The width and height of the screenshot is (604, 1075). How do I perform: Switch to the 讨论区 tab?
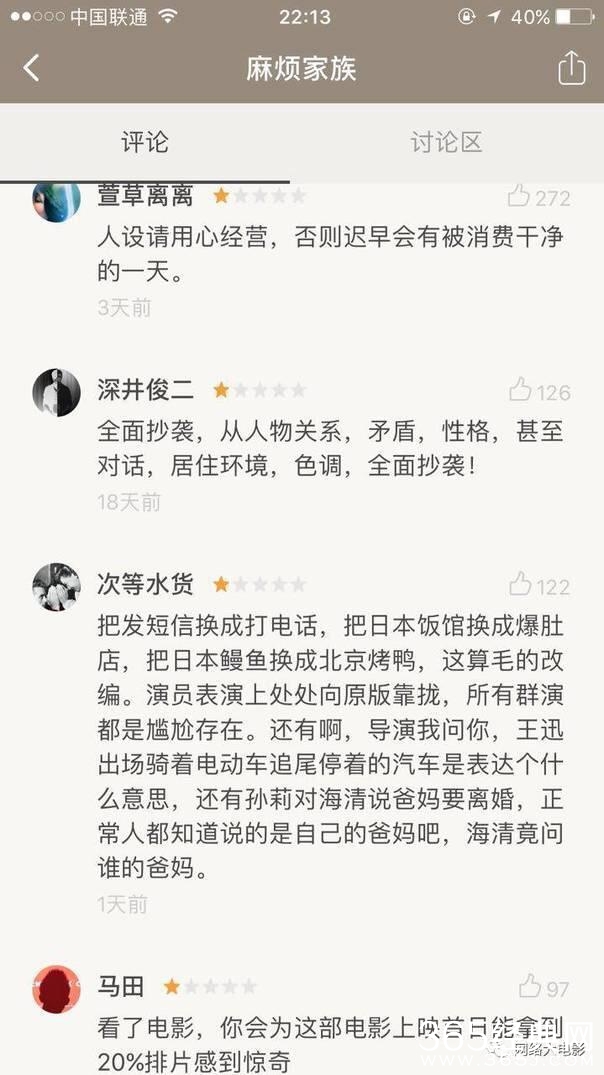[x=446, y=142]
